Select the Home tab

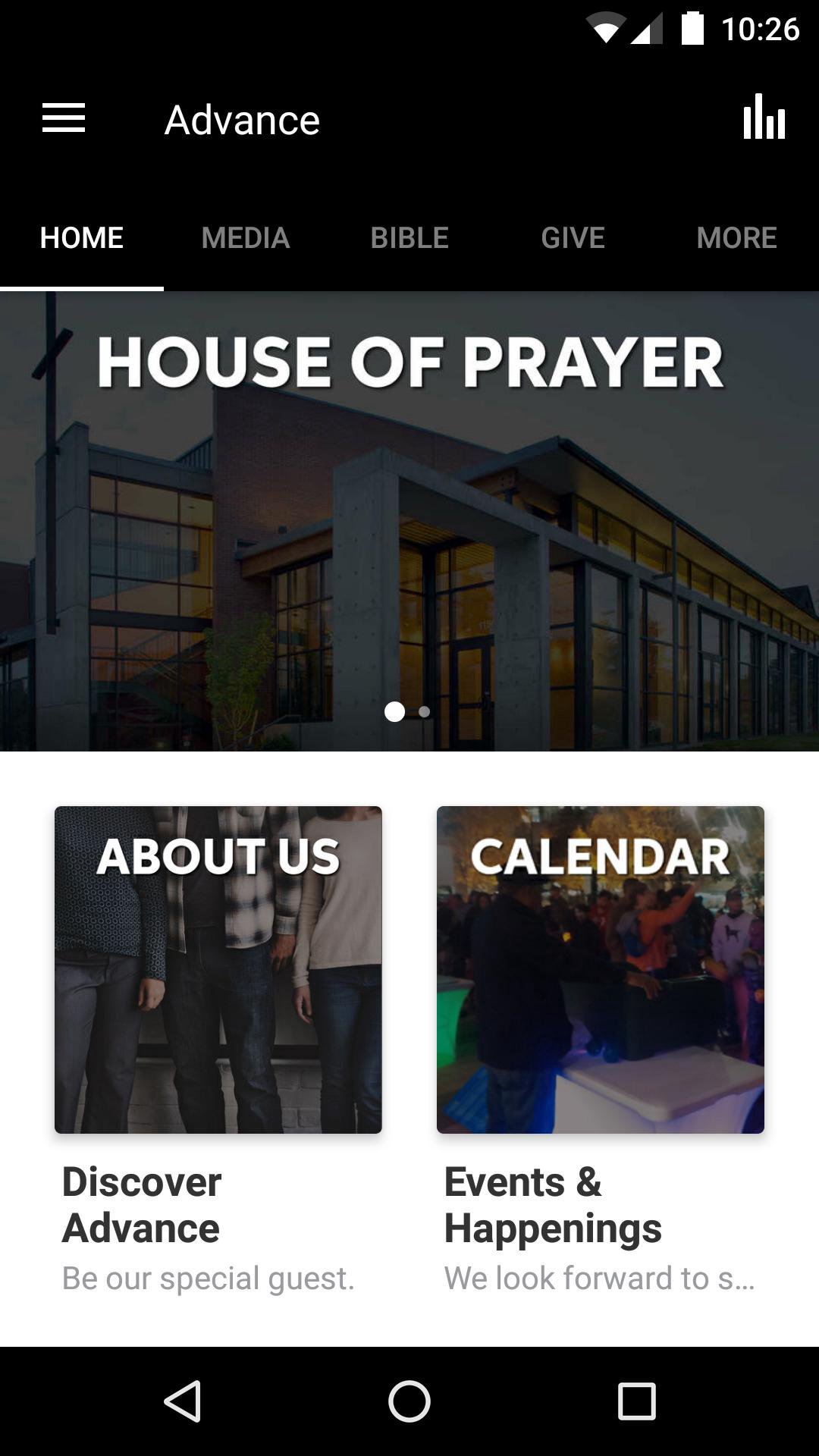click(82, 238)
